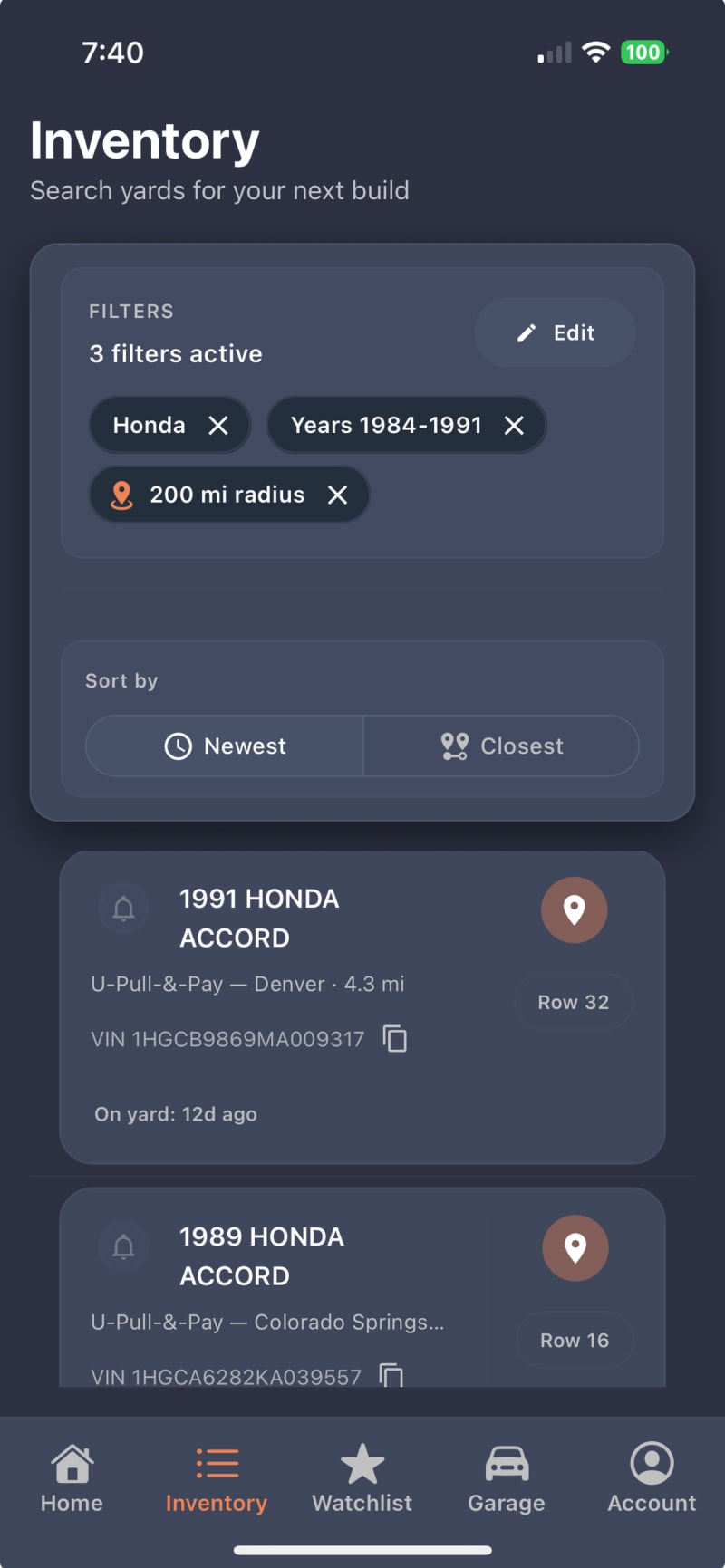Open the Edit filters button
725x1568 pixels.
click(x=555, y=332)
